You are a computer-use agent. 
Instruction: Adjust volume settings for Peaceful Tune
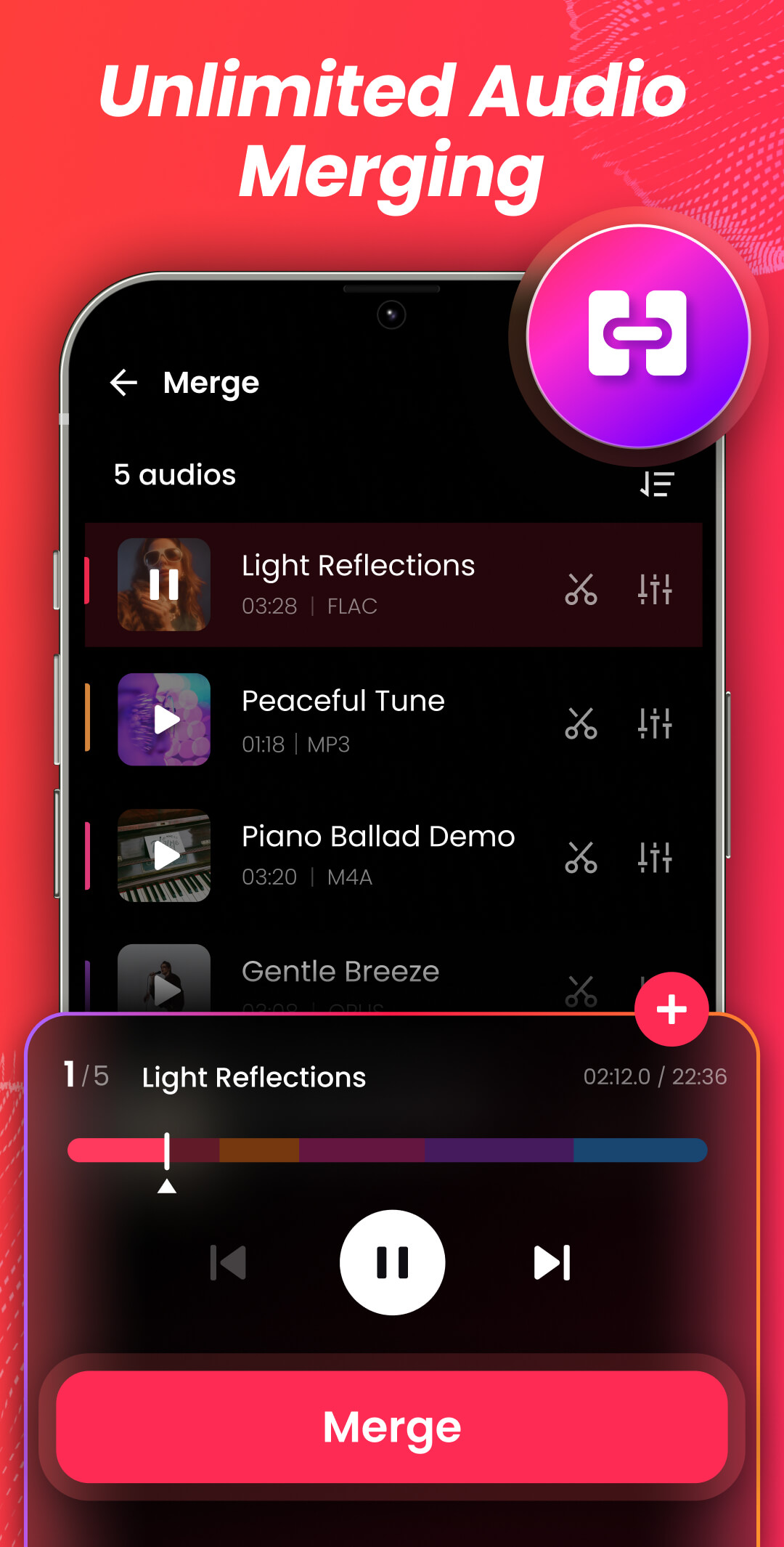pos(654,723)
